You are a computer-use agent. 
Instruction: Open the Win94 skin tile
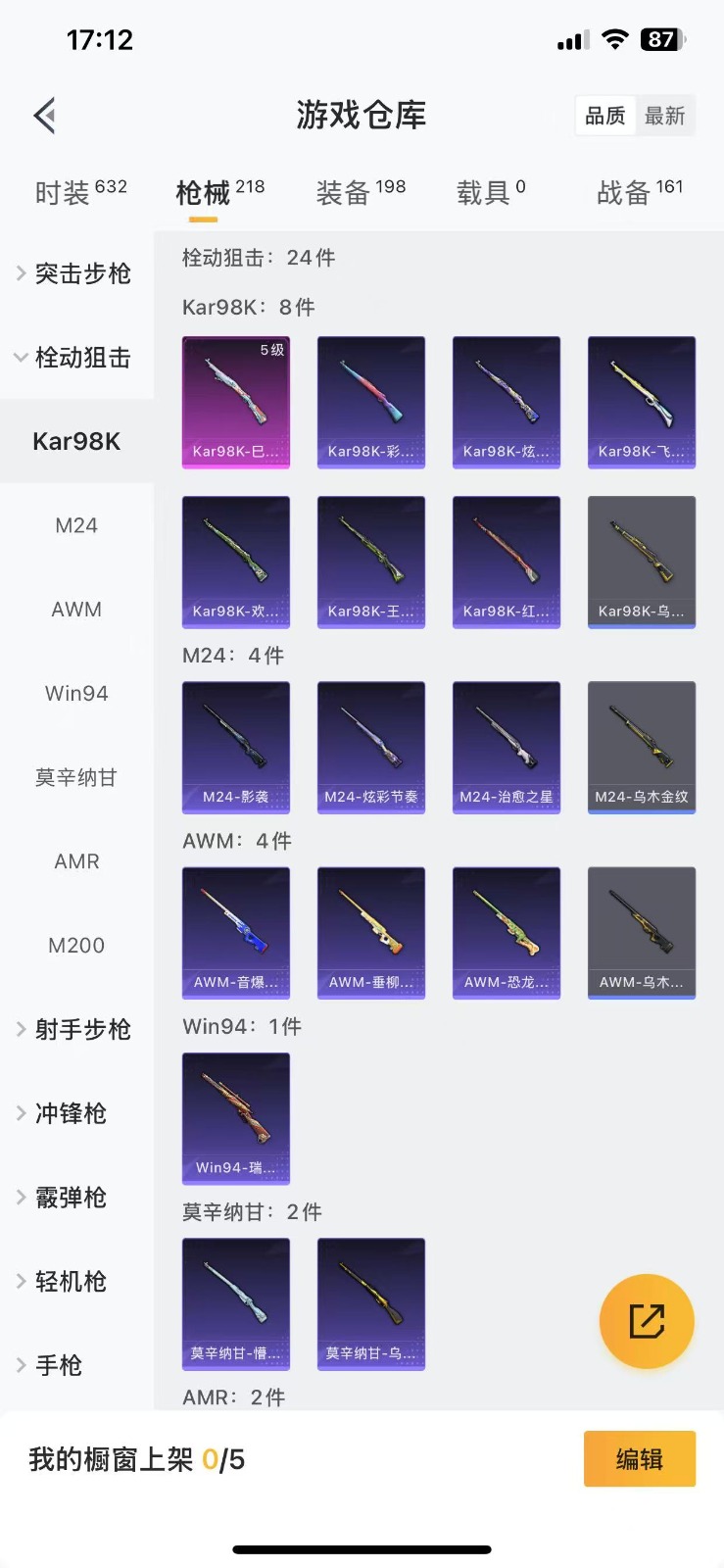[x=236, y=1118]
